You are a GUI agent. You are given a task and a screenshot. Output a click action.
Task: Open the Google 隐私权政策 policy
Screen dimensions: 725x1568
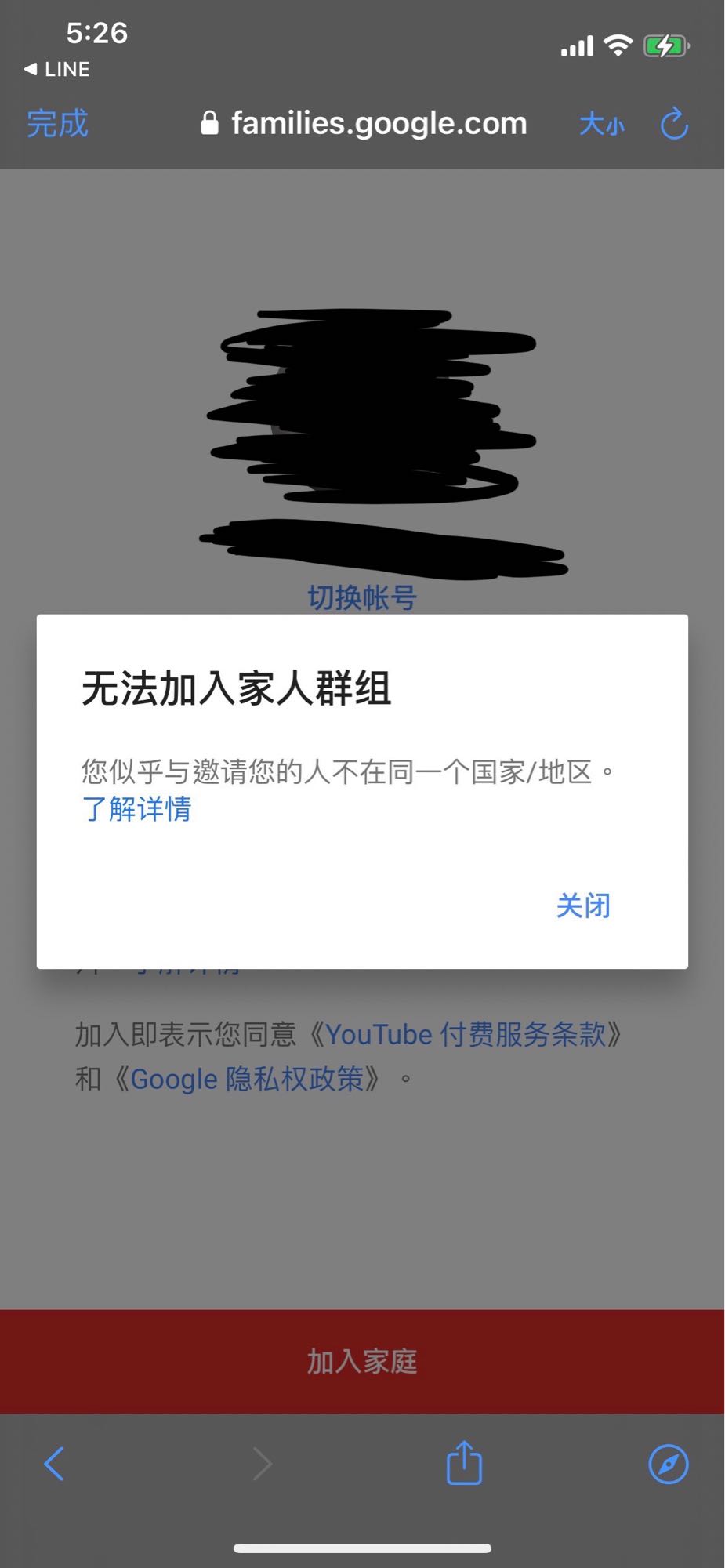point(252,1078)
